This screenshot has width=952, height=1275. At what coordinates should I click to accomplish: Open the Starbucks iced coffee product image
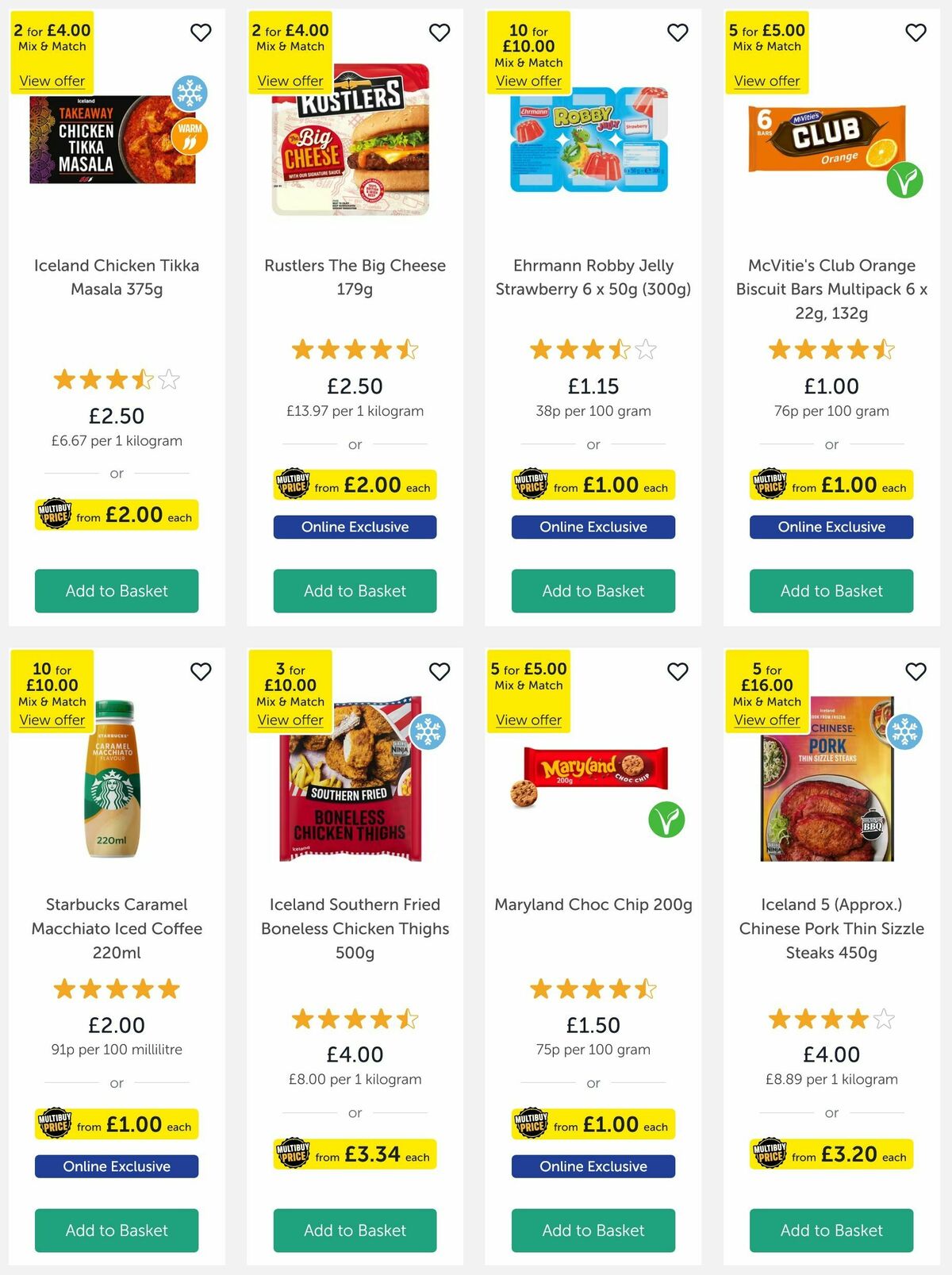(116, 785)
